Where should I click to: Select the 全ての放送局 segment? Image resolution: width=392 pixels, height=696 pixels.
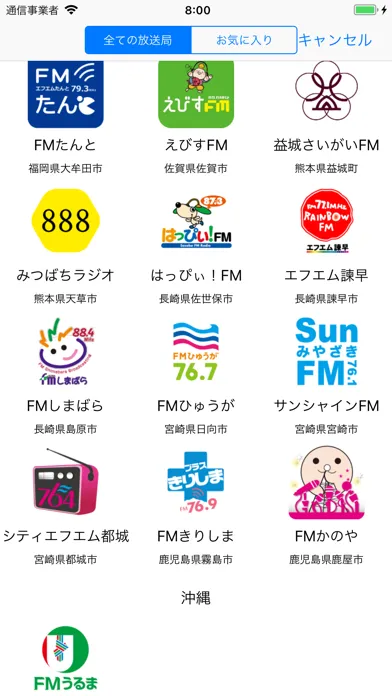138,40
